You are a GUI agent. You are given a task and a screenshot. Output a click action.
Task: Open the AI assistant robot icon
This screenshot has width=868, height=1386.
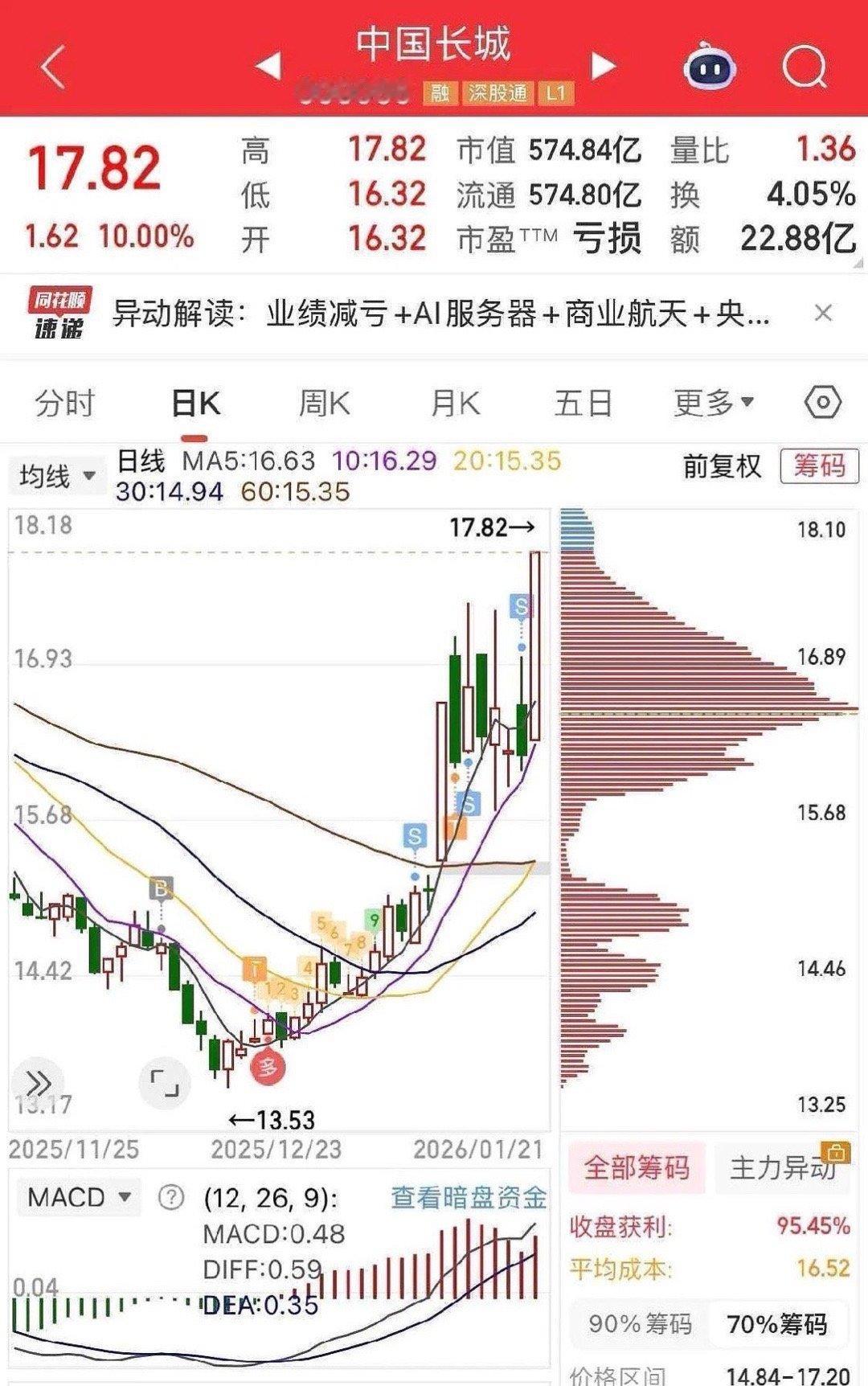(x=710, y=68)
